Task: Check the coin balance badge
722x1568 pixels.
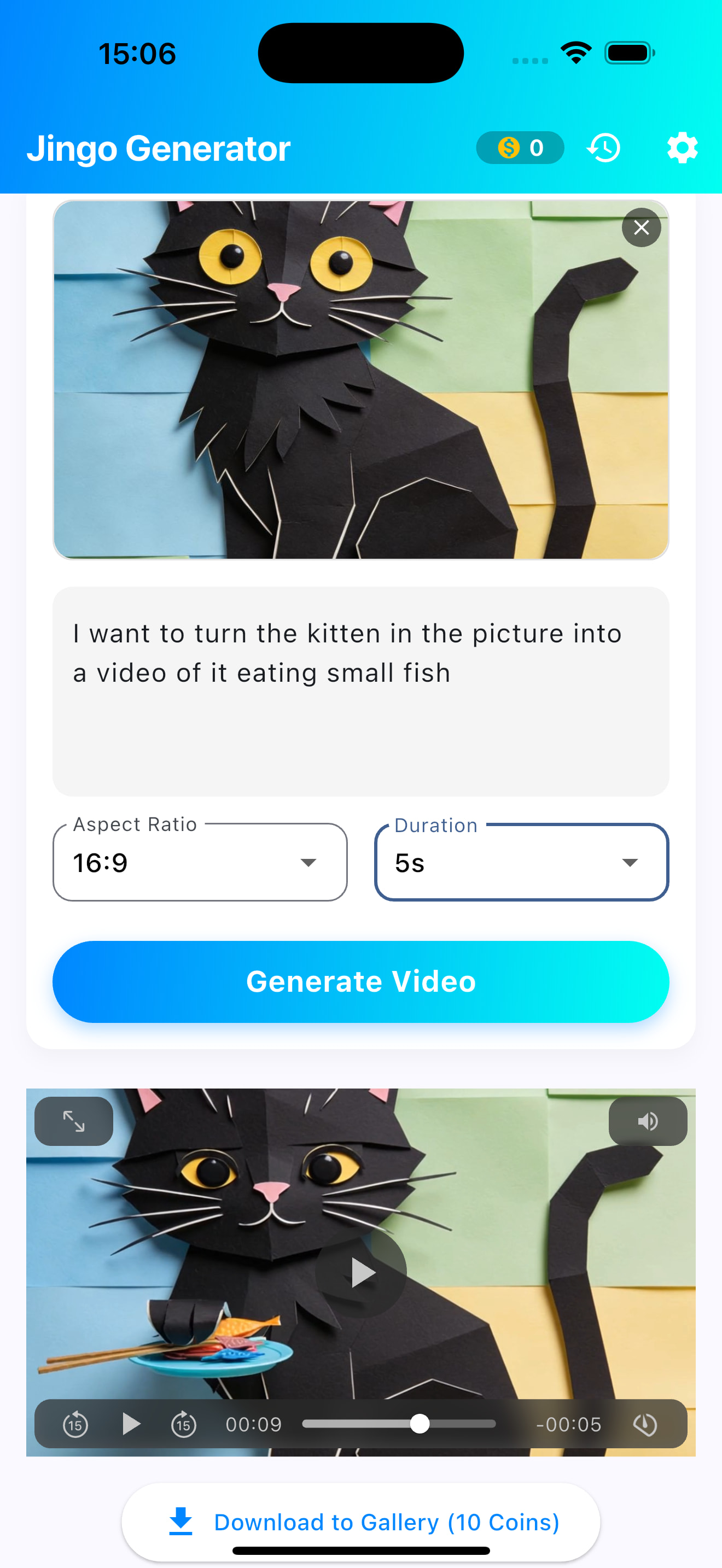Action: pos(519,147)
